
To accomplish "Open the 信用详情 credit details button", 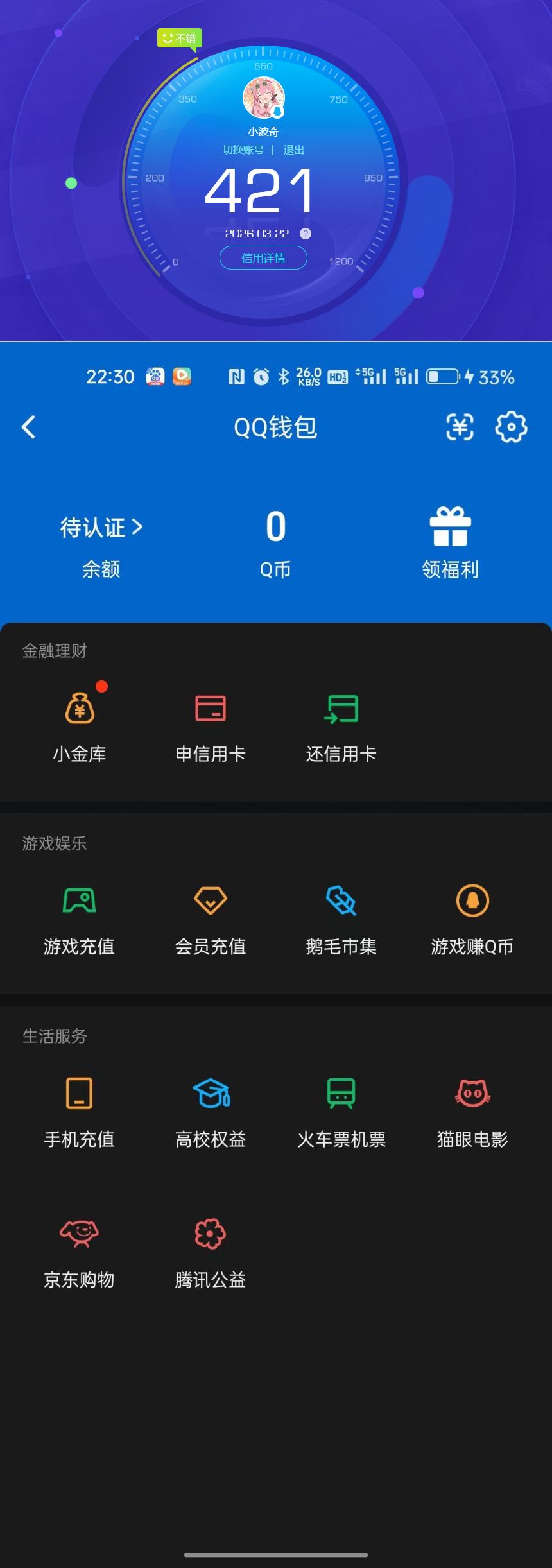I will 263,257.
